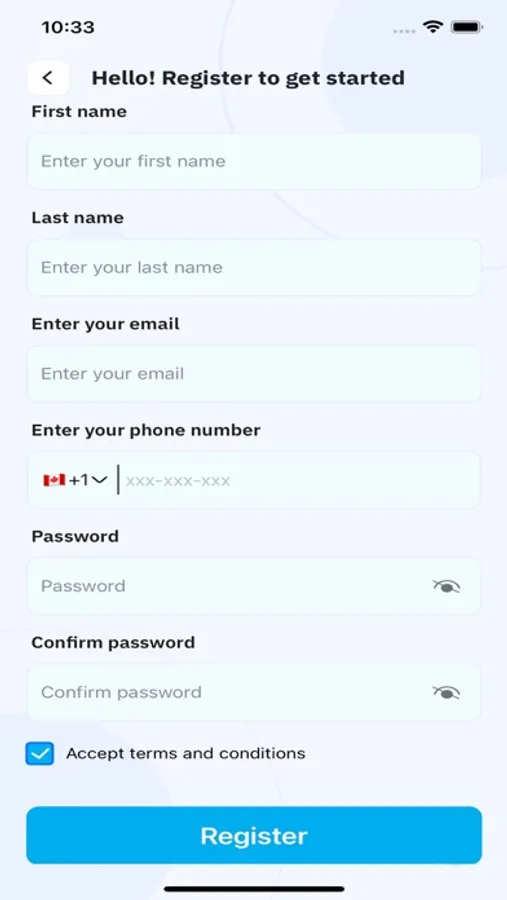Go back using the arrow button
507x900 pixels.
click(48, 77)
